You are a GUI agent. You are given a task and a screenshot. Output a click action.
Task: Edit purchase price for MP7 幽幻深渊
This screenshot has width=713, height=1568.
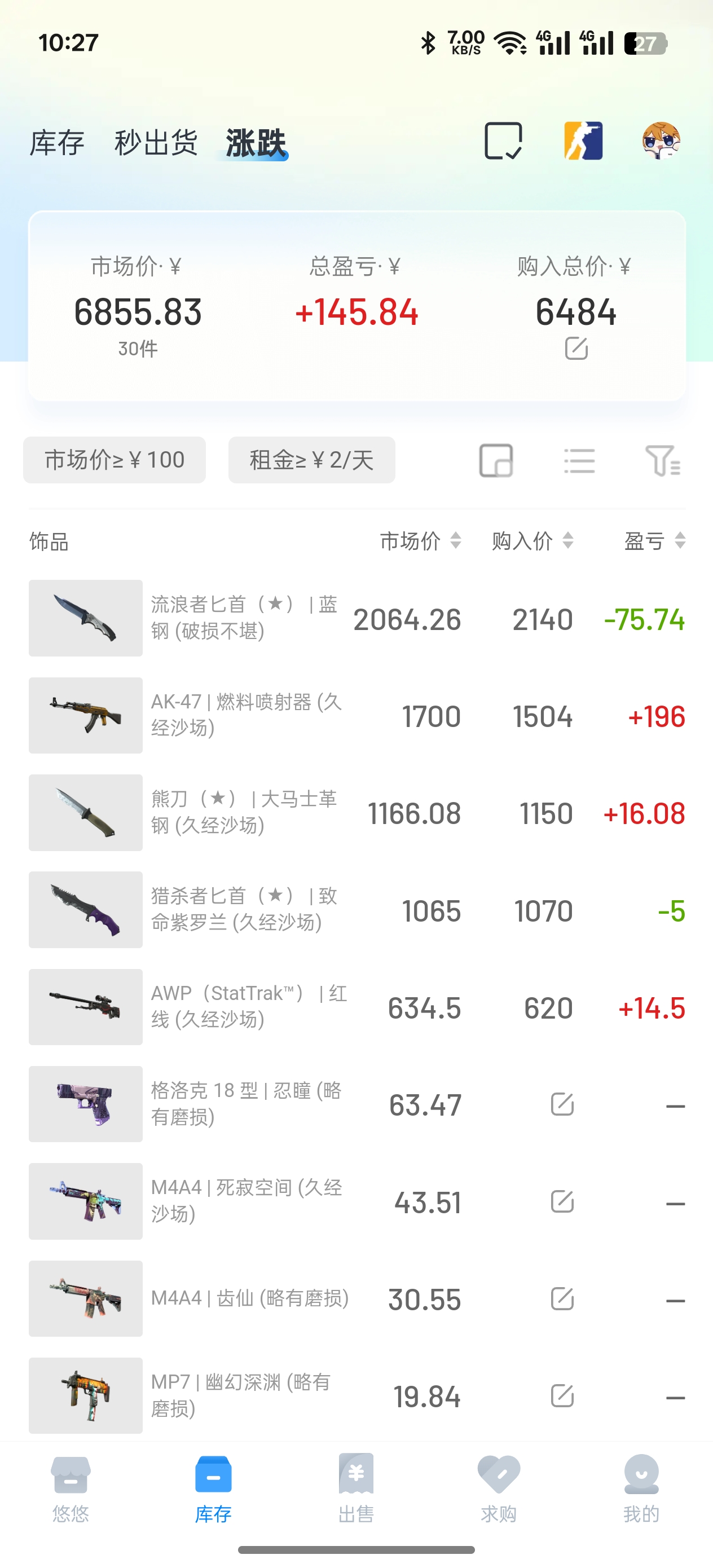561,1397
